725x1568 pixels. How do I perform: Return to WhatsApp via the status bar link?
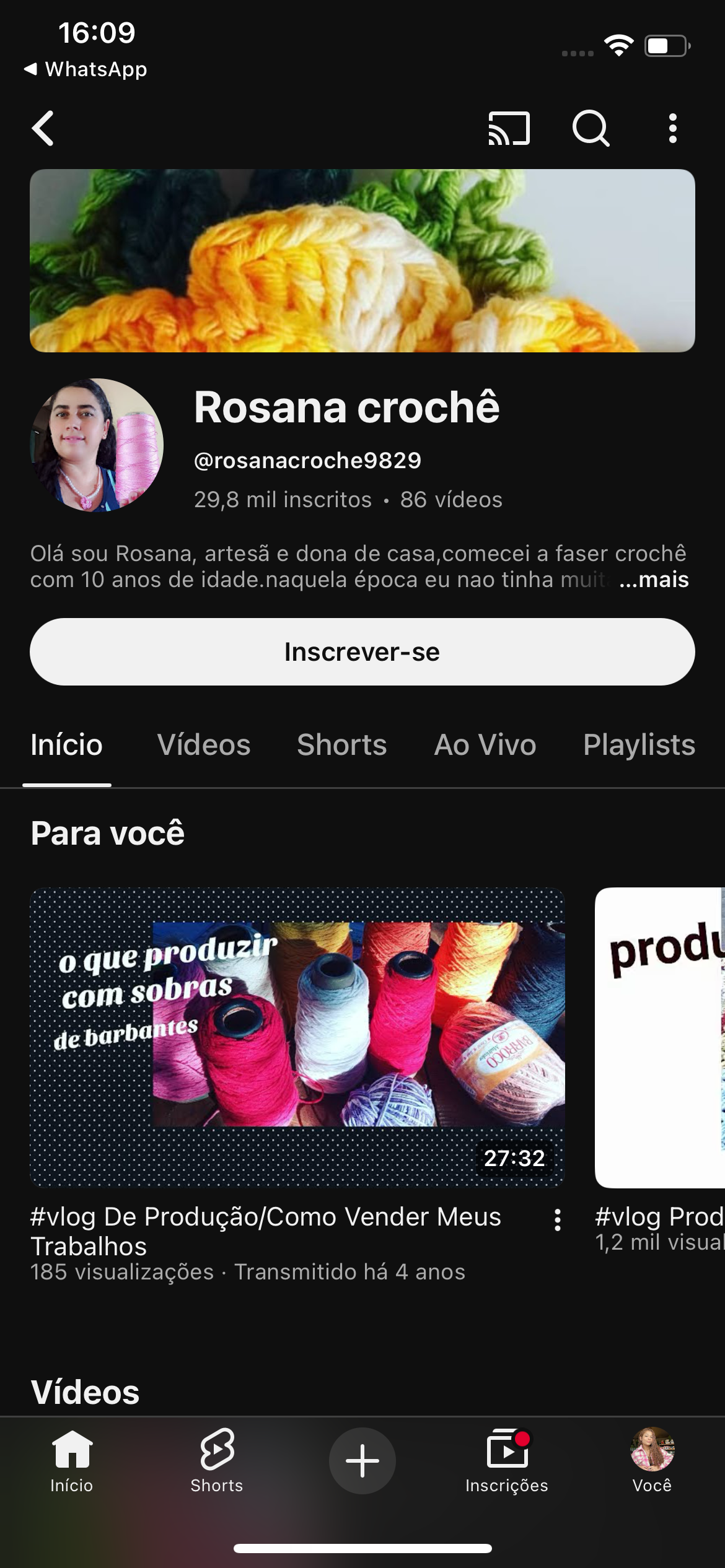[86, 69]
